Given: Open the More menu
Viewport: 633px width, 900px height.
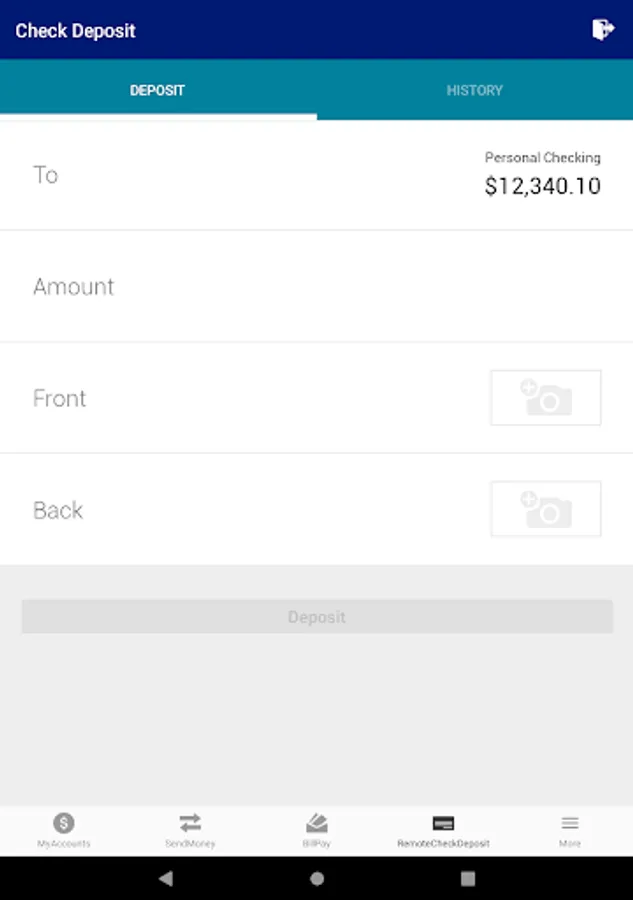Looking at the screenshot, I should click(x=570, y=831).
